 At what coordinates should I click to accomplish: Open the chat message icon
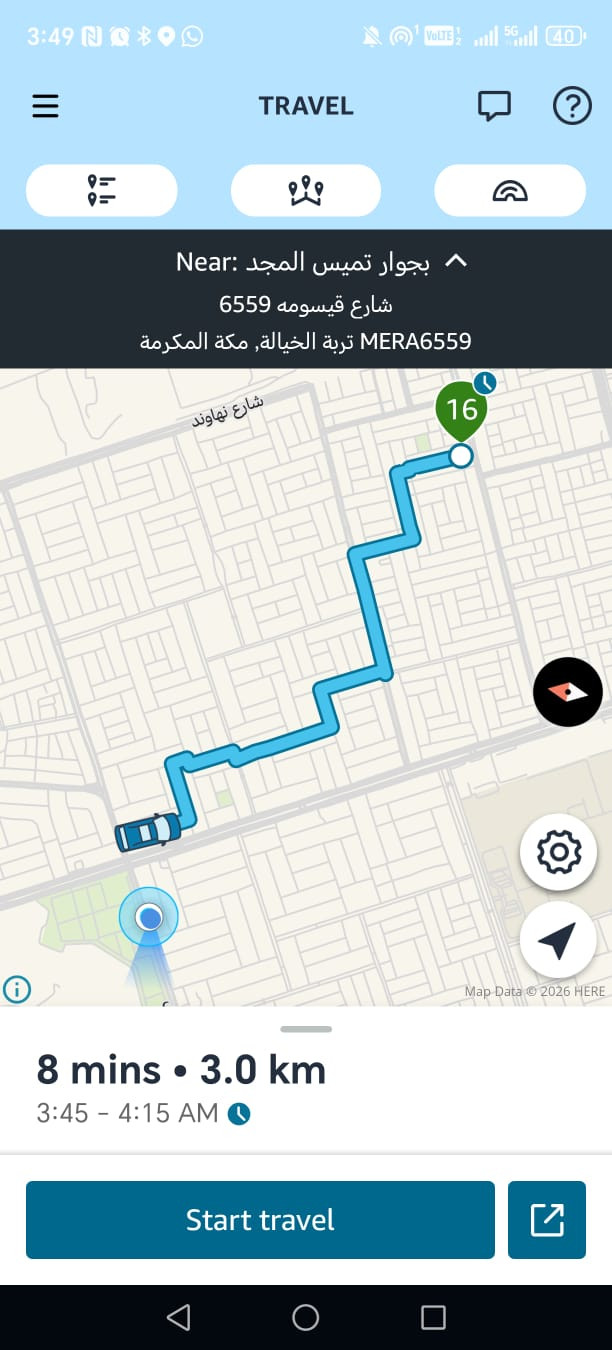tap(494, 106)
